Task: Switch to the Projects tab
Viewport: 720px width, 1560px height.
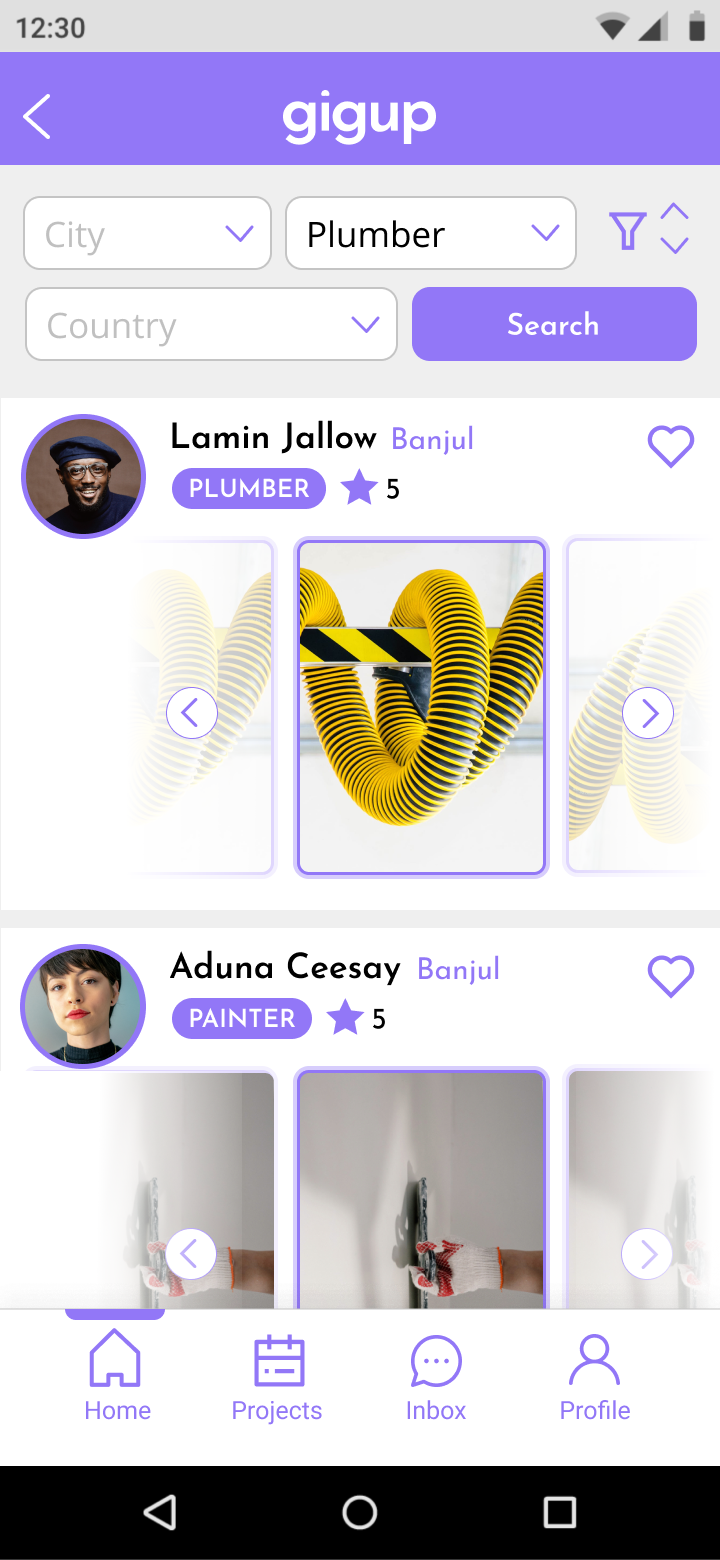Action: click(277, 1378)
